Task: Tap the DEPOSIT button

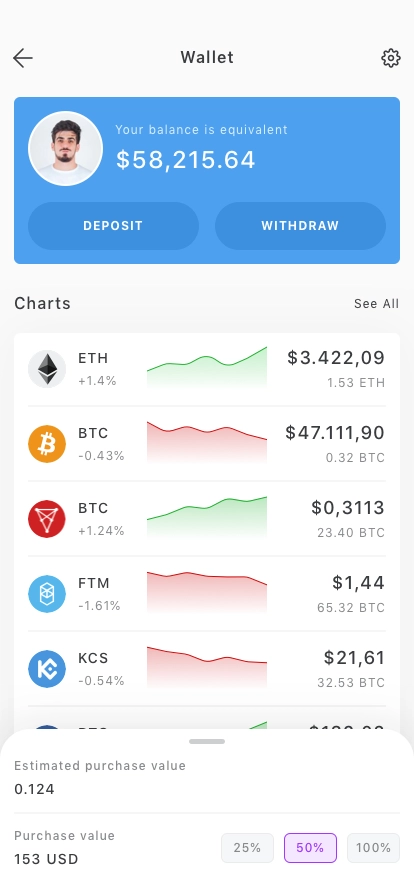Action: (113, 226)
